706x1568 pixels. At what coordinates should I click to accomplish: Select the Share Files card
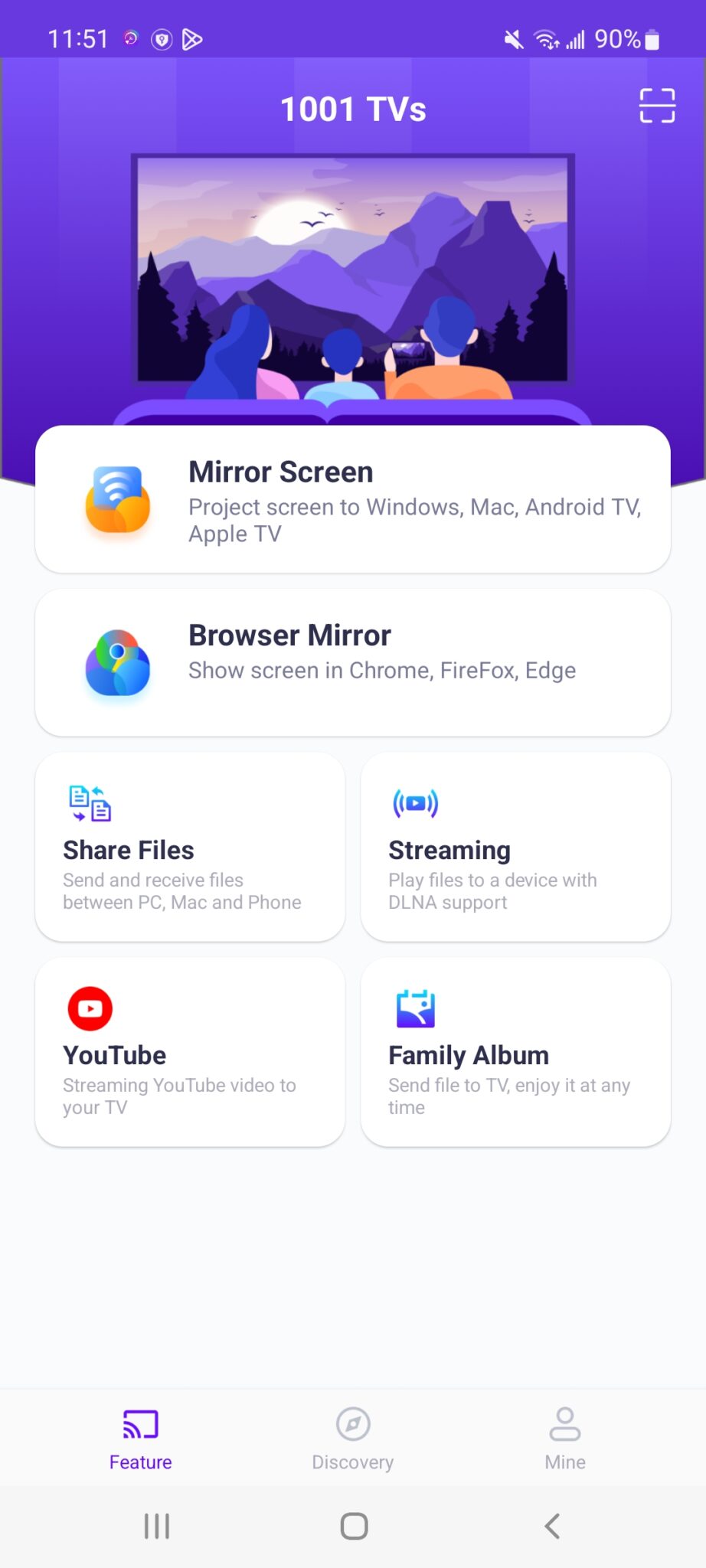click(190, 847)
